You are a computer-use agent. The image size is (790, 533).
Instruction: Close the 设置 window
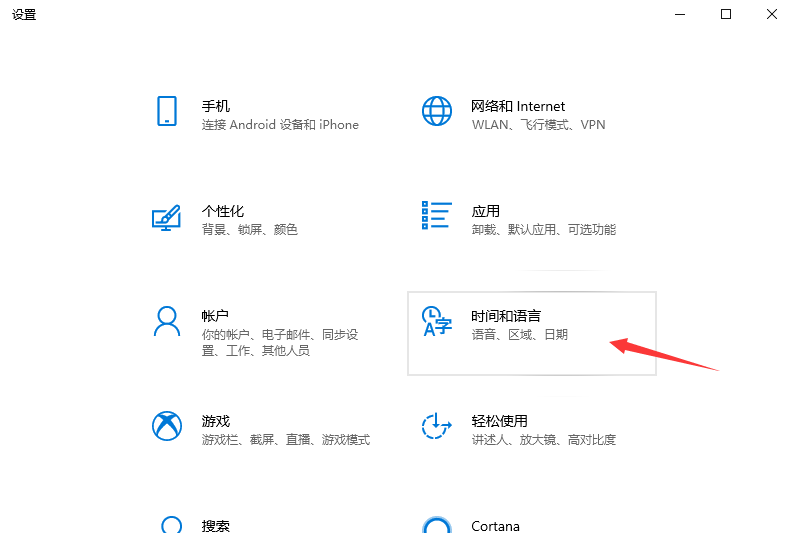click(x=772, y=14)
